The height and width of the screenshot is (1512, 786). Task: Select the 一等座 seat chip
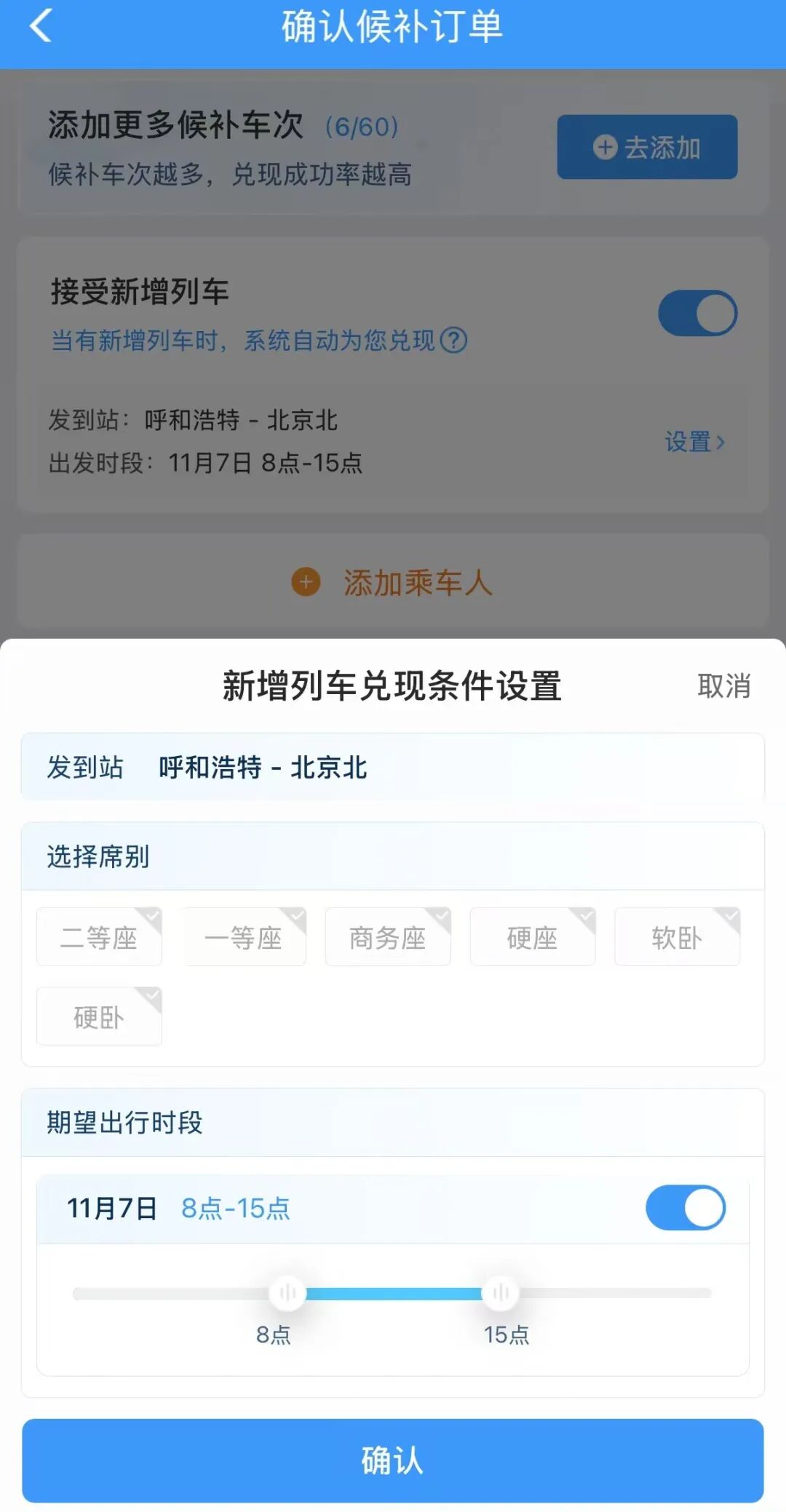[x=243, y=937]
